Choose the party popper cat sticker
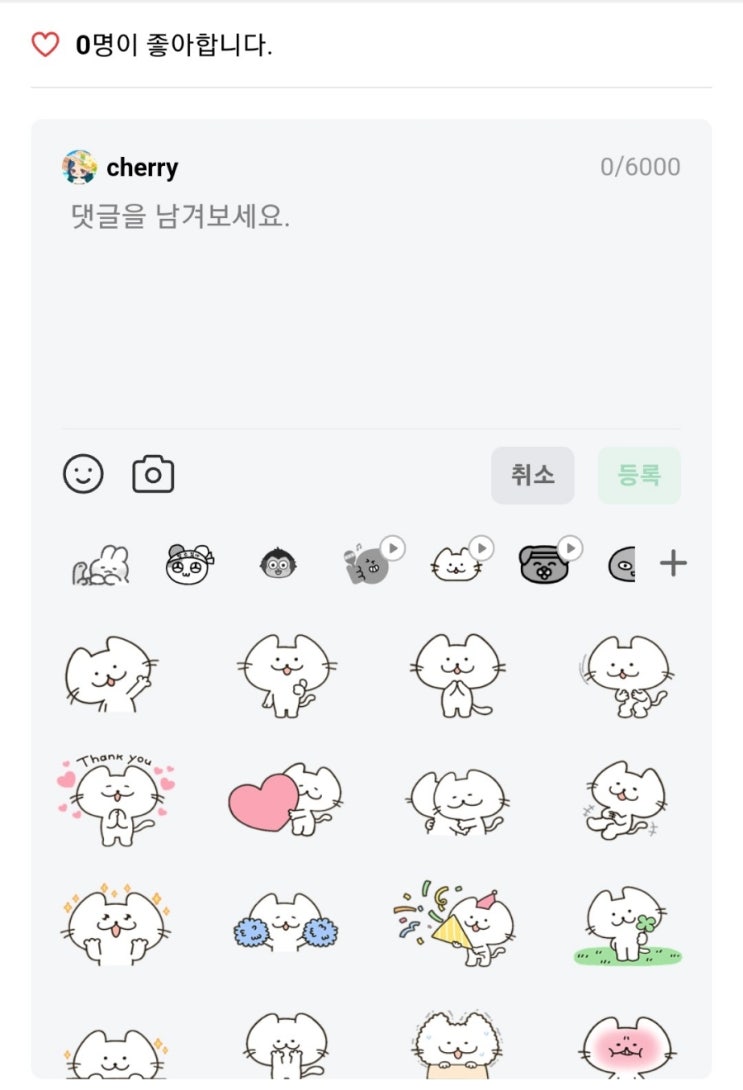Screen dimensions: 743x1090 (x=456, y=922)
